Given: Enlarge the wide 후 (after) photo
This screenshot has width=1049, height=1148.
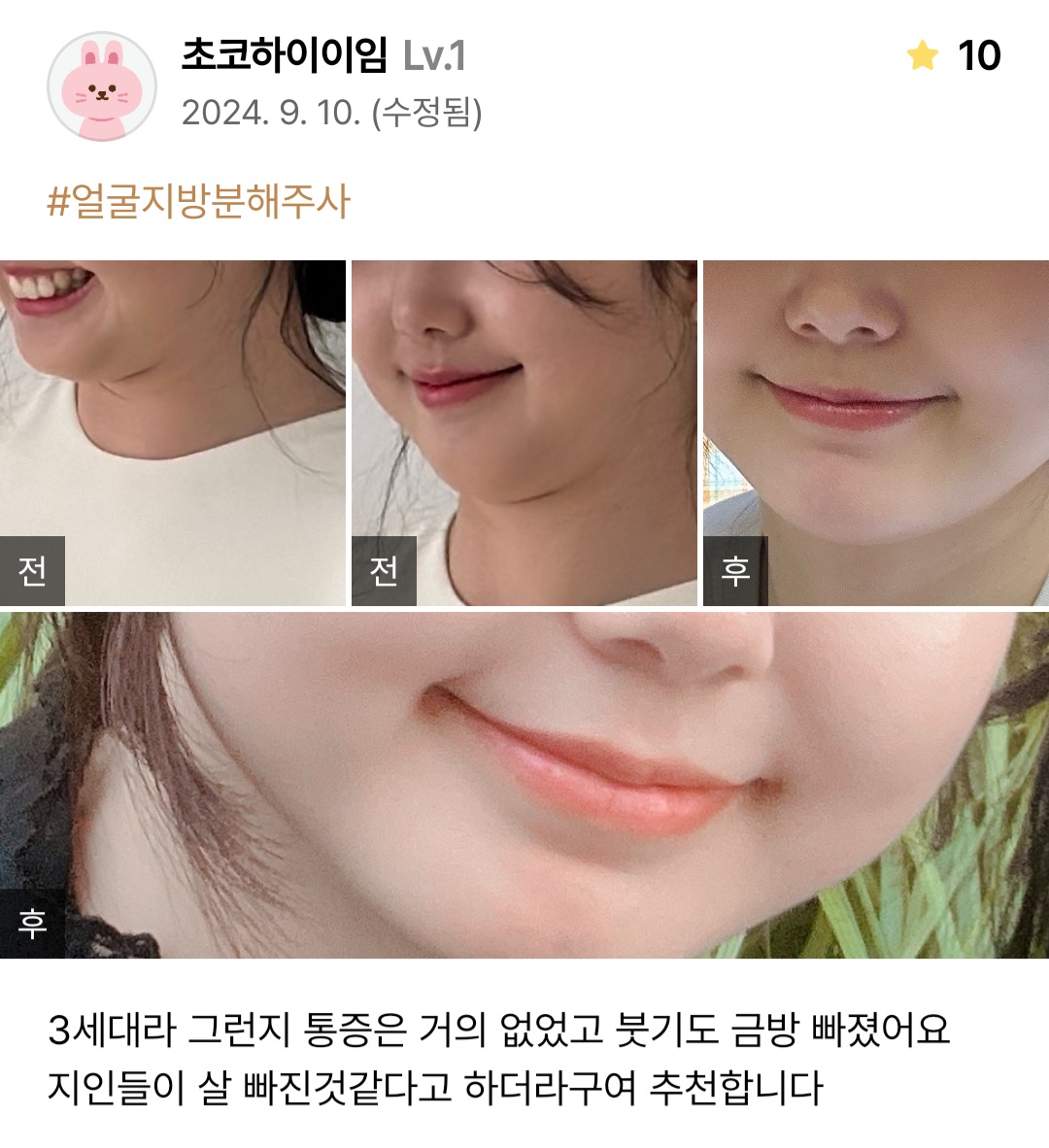Looking at the screenshot, I should tap(524, 785).
